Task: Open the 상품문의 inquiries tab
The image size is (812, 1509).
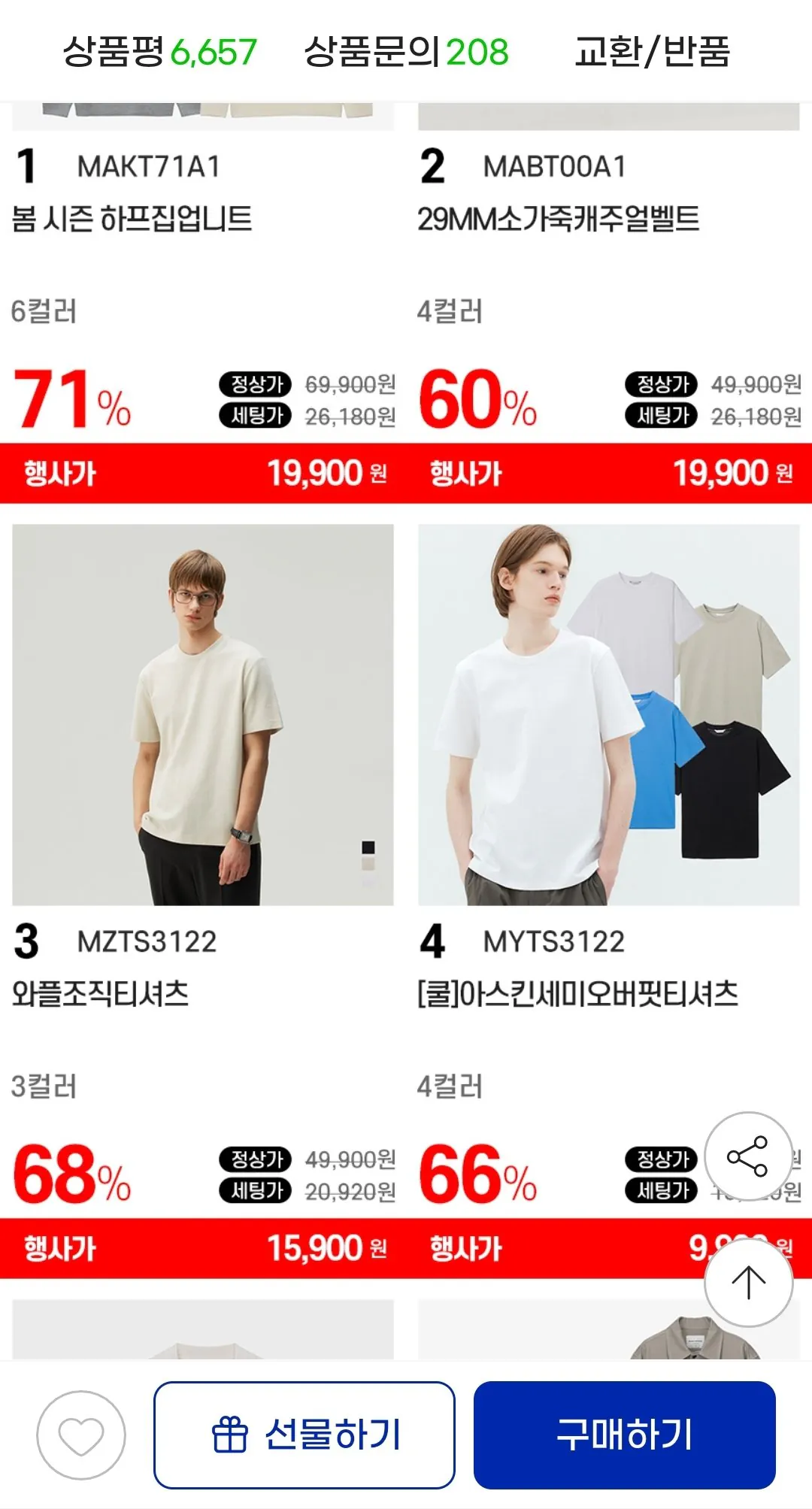Action: click(x=406, y=51)
